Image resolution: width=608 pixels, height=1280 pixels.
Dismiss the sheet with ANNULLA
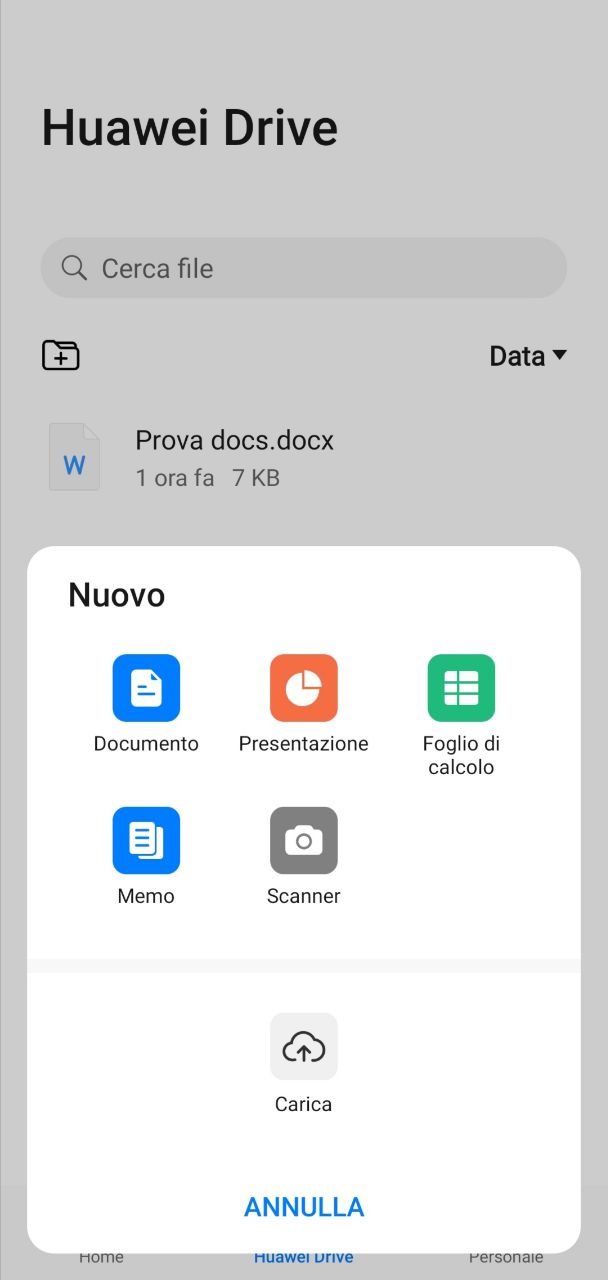[303, 1206]
